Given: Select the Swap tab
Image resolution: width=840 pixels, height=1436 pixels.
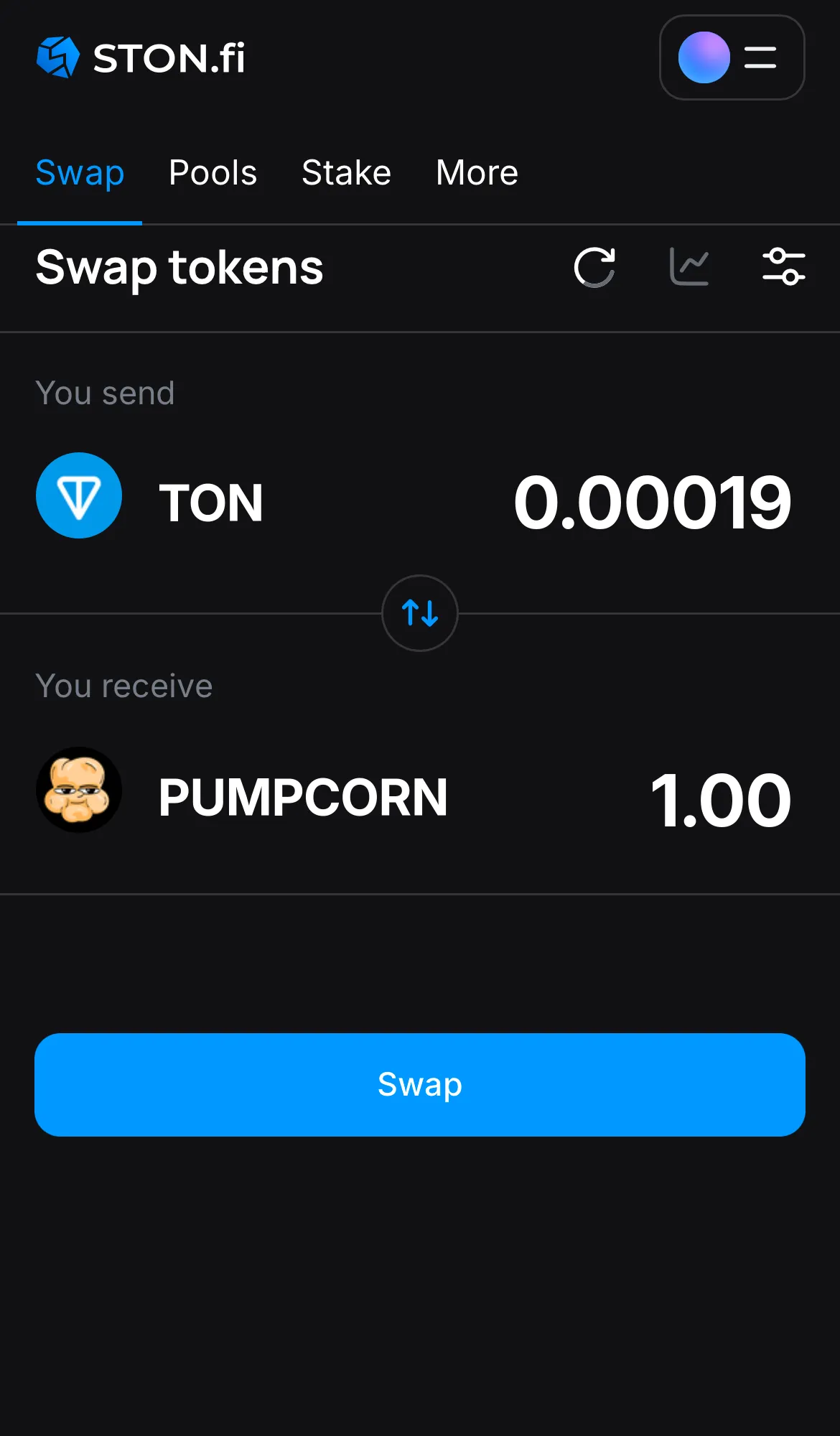Looking at the screenshot, I should click(80, 173).
